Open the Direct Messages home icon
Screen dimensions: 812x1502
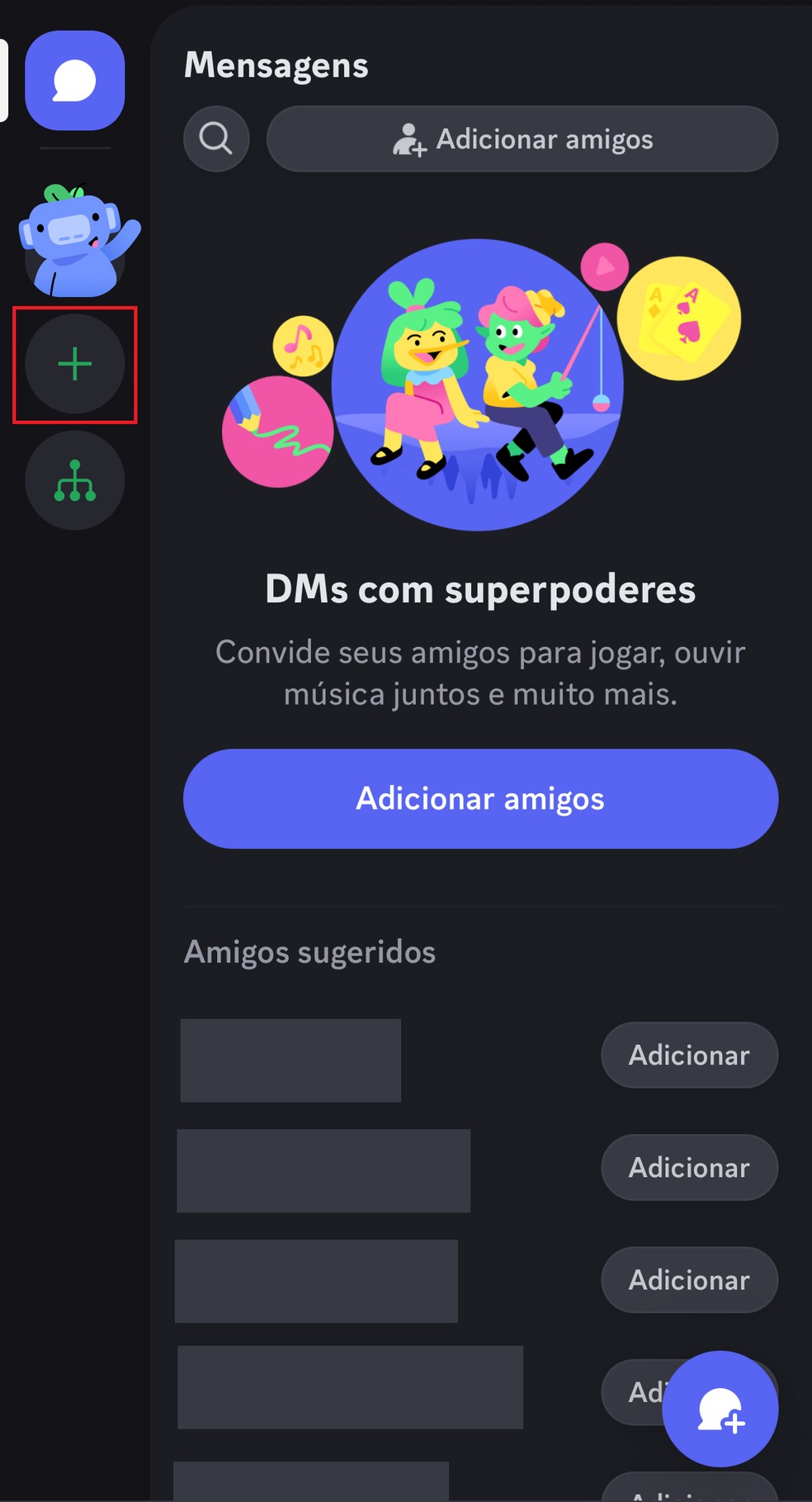[x=74, y=79]
